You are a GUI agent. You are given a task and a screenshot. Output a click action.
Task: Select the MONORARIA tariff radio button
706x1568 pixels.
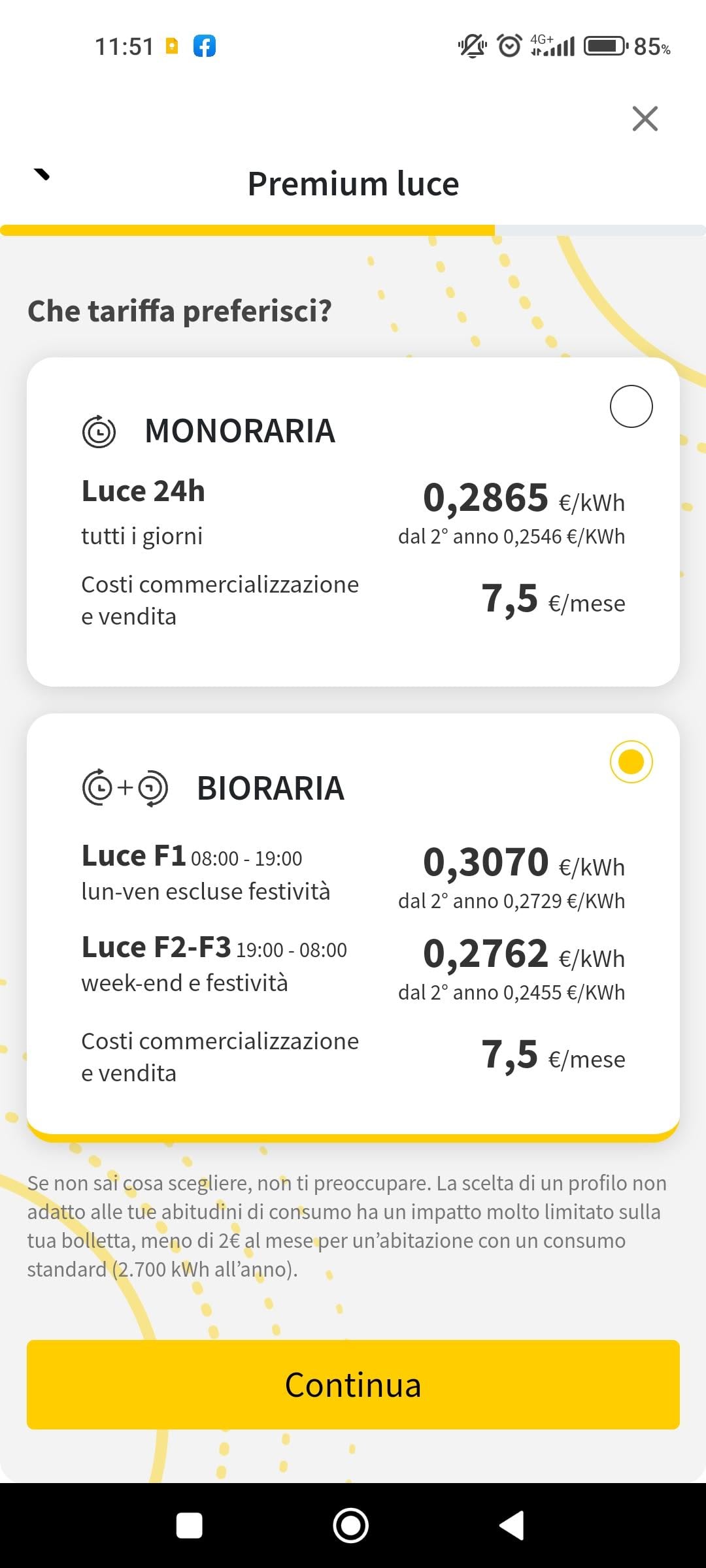click(x=631, y=406)
